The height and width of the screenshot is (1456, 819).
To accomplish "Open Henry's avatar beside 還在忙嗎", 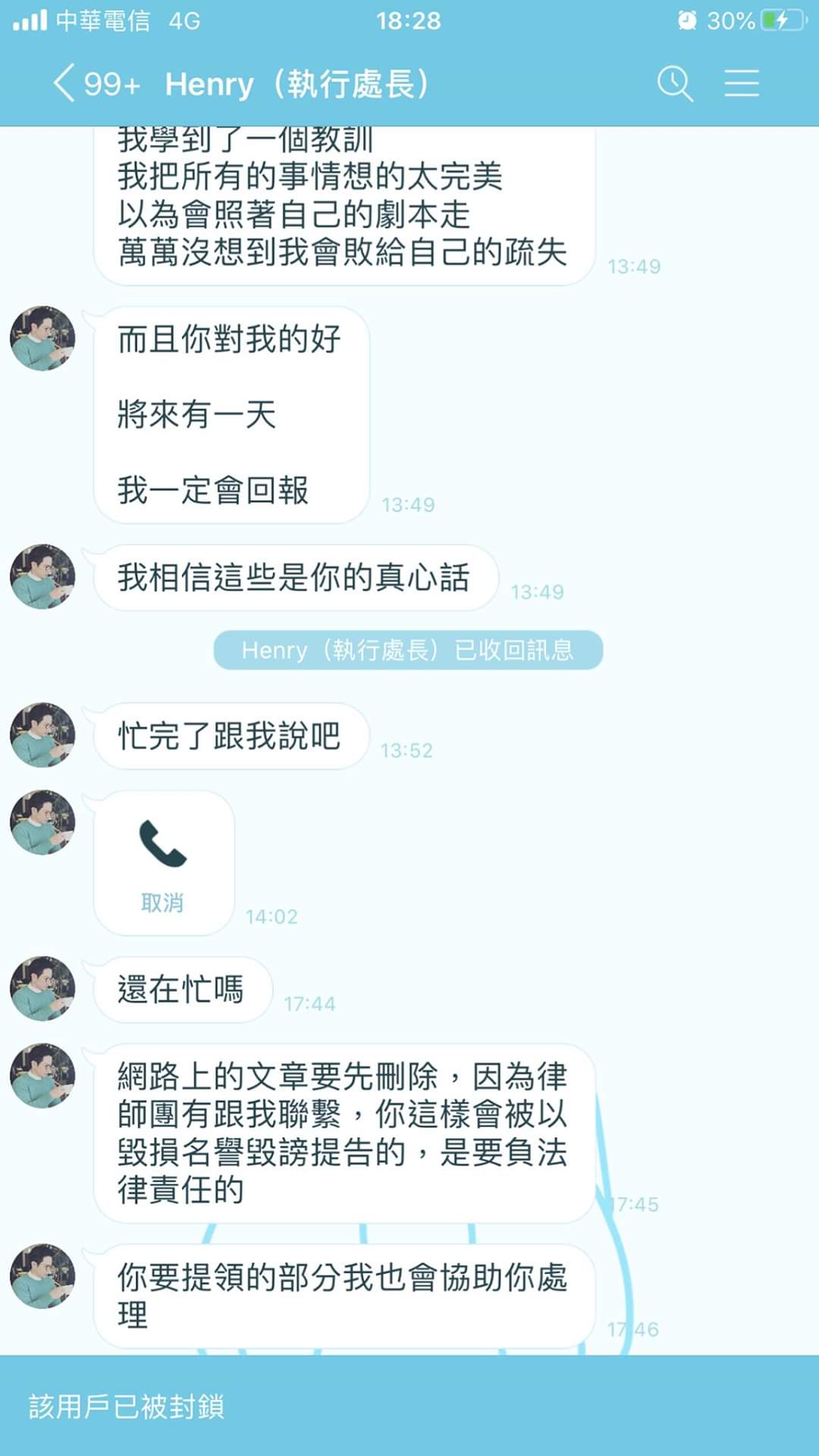I will coord(42,989).
